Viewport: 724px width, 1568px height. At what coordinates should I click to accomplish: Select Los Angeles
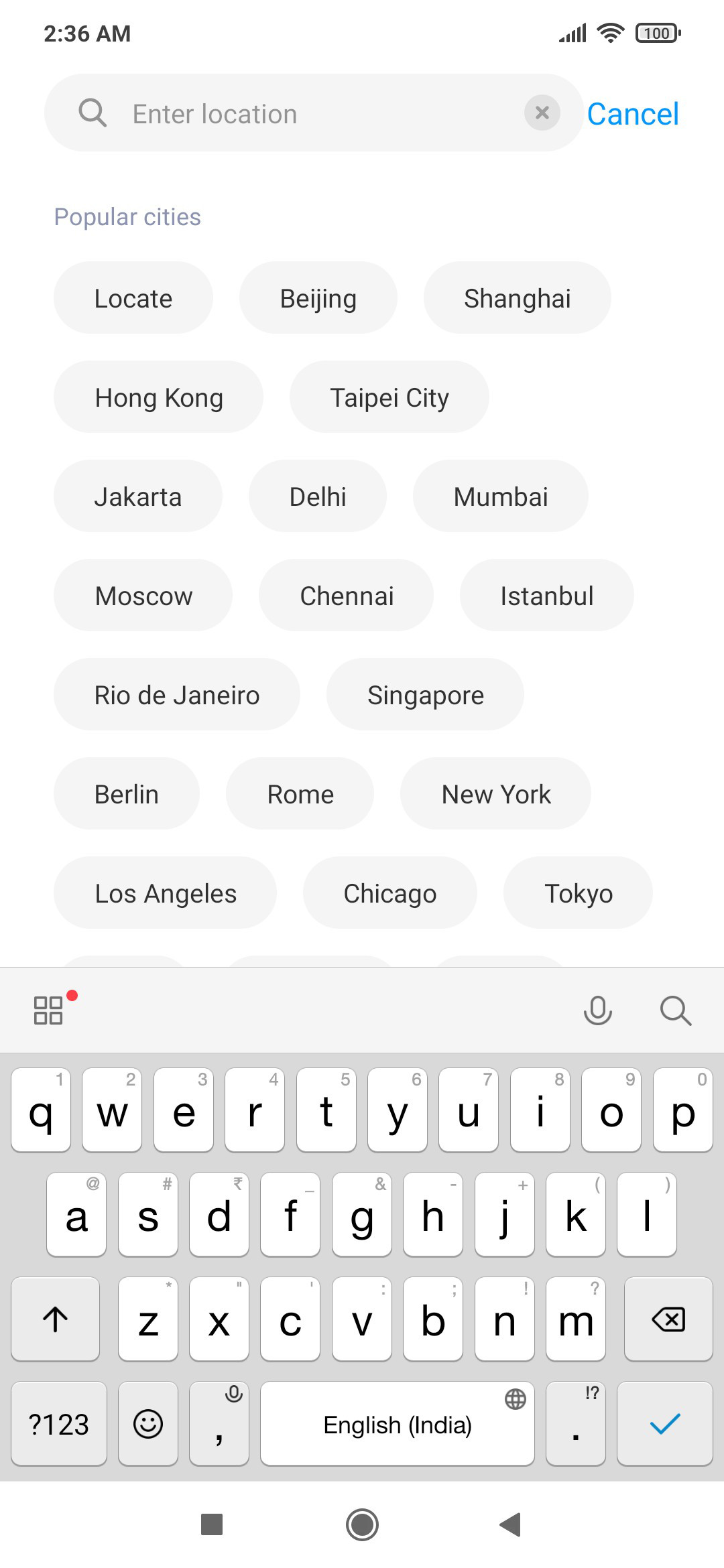click(x=166, y=893)
